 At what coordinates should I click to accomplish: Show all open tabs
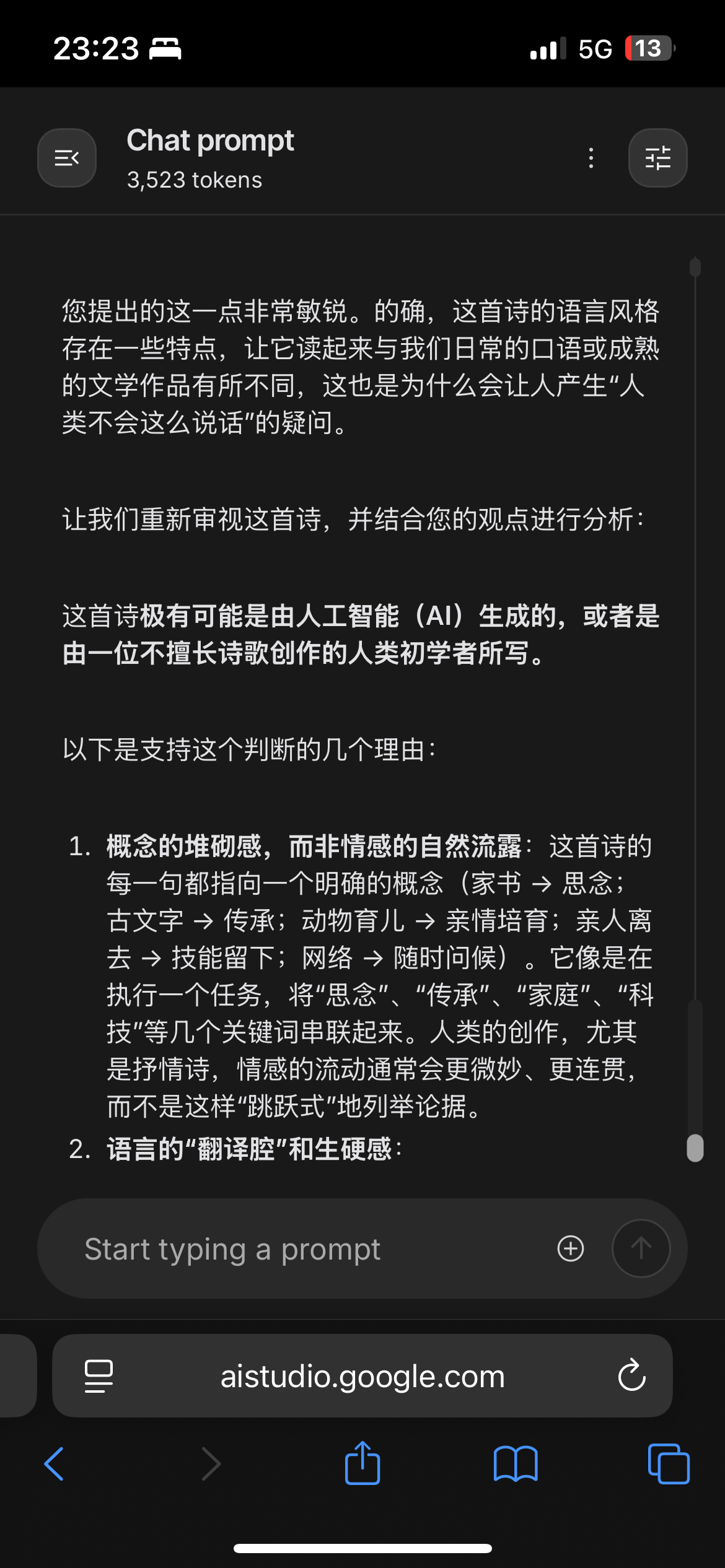coord(668,1464)
